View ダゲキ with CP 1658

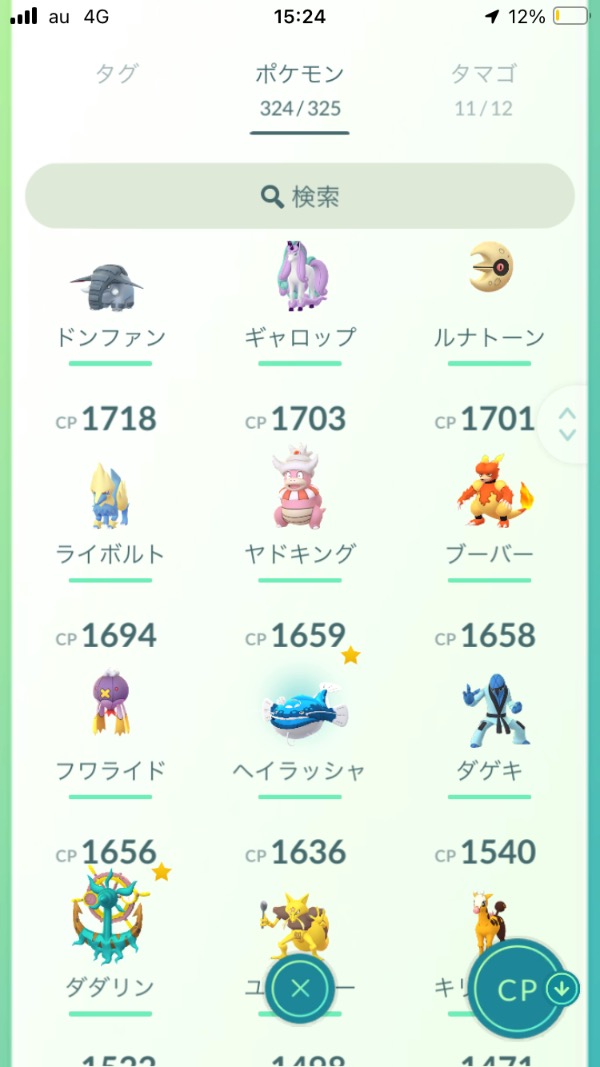point(489,715)
